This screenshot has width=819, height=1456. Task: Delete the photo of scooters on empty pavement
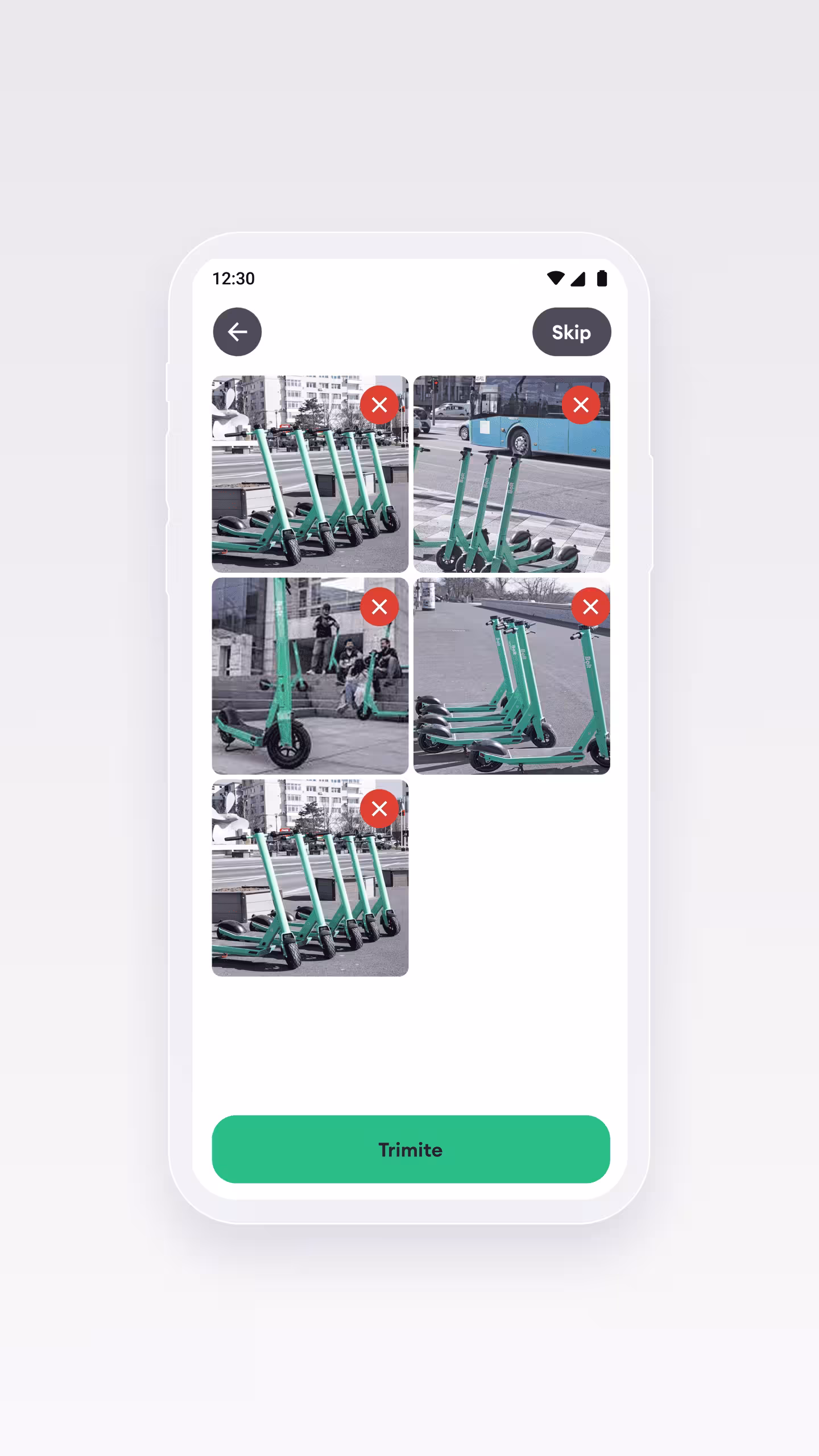590,607
